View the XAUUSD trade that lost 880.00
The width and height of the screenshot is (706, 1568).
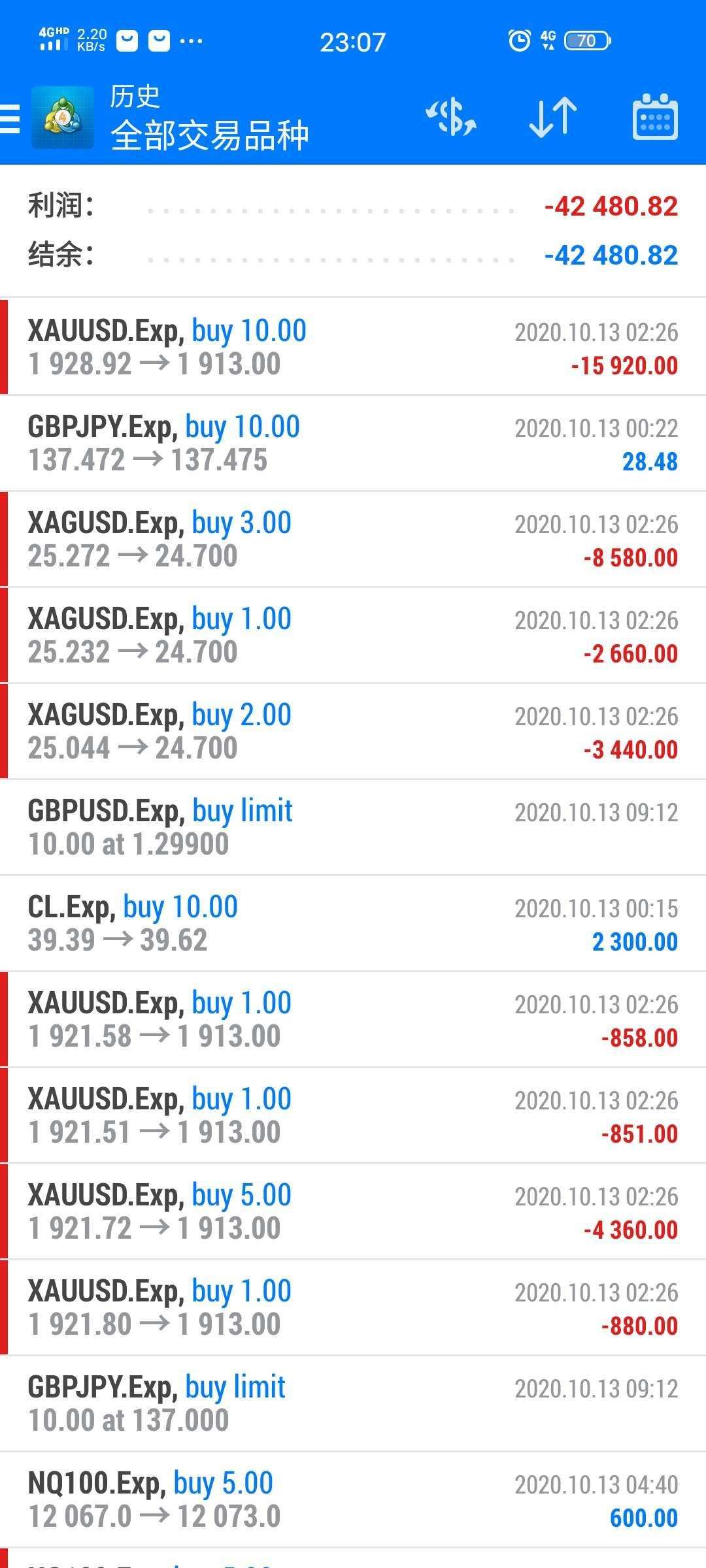tap(353, 1307)
